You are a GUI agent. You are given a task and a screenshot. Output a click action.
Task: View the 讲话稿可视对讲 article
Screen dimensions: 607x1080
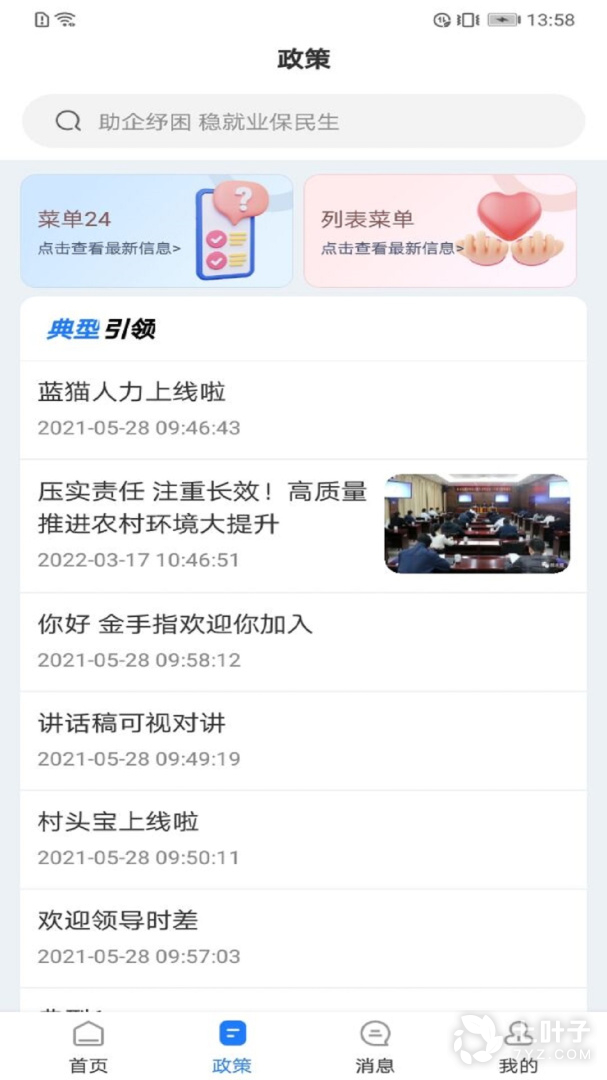[303, 740]
